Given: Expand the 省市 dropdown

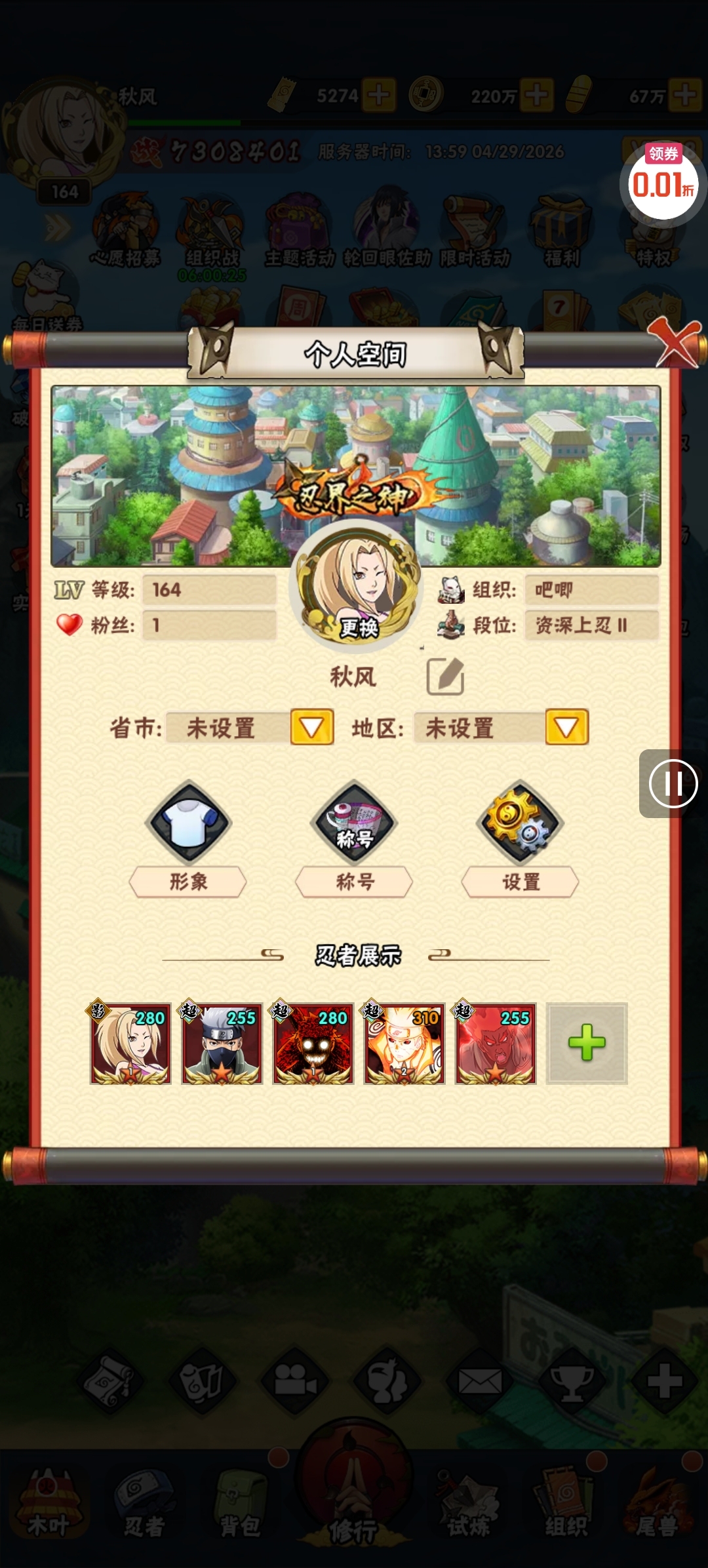Looking at the screenshot, I should pyautogui.click(x=312, y=727).
